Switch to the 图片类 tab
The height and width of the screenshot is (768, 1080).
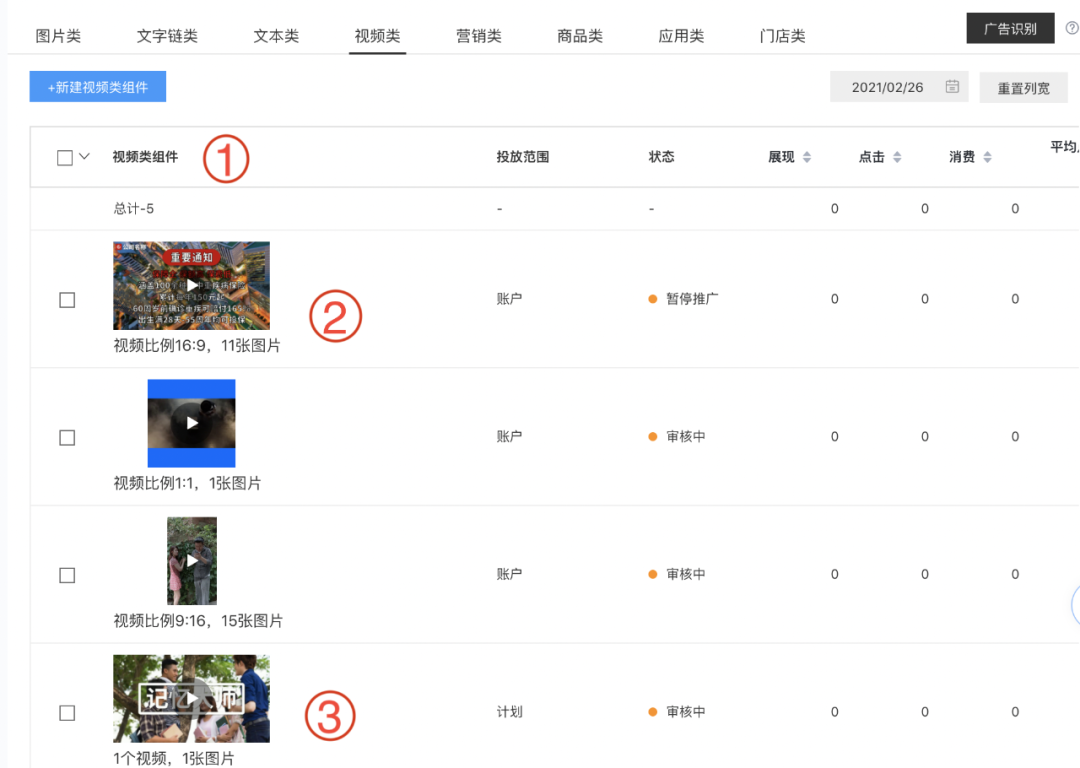tap(58, 36)
